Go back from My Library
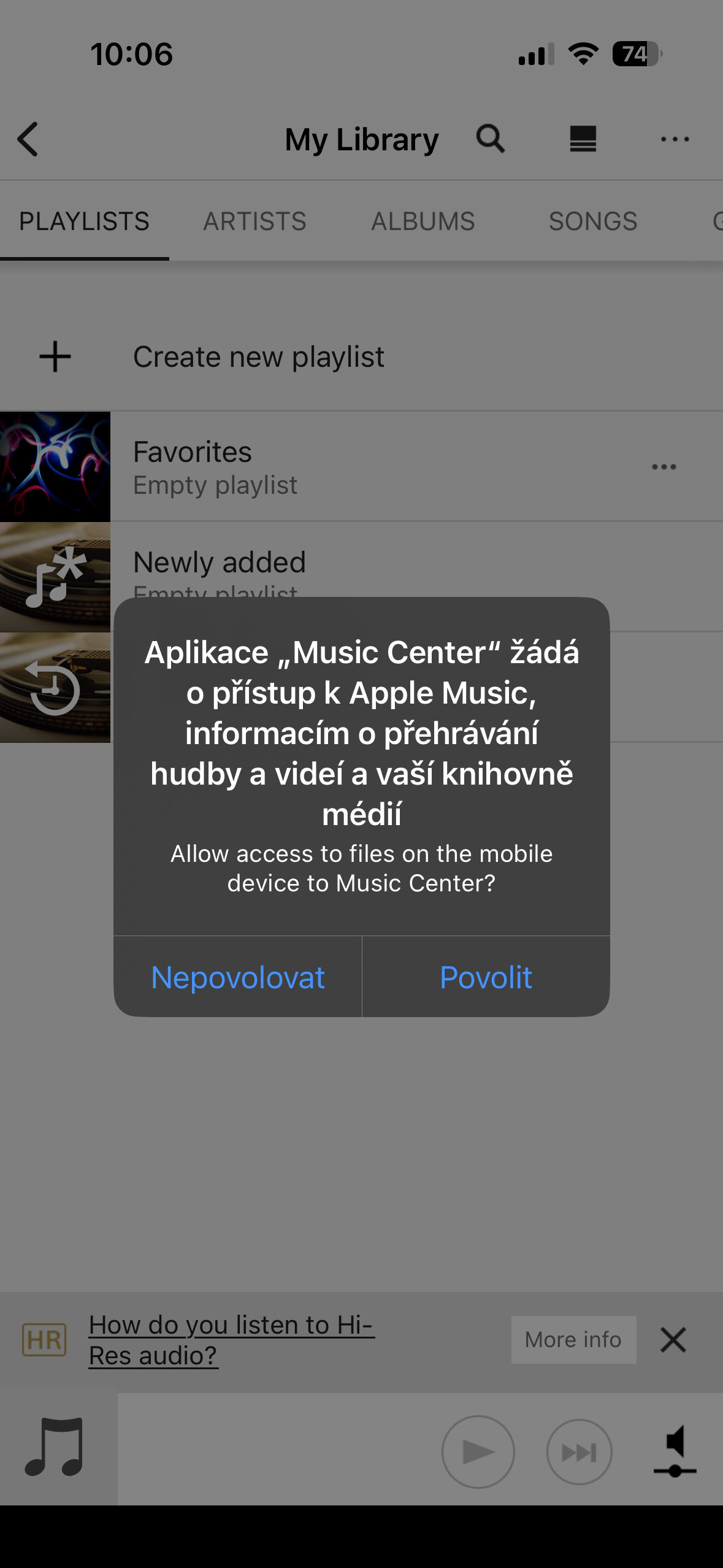Image resolution: width=723 pixels, height=1568 pixels. pyautogui.click(x=28, y=139)
